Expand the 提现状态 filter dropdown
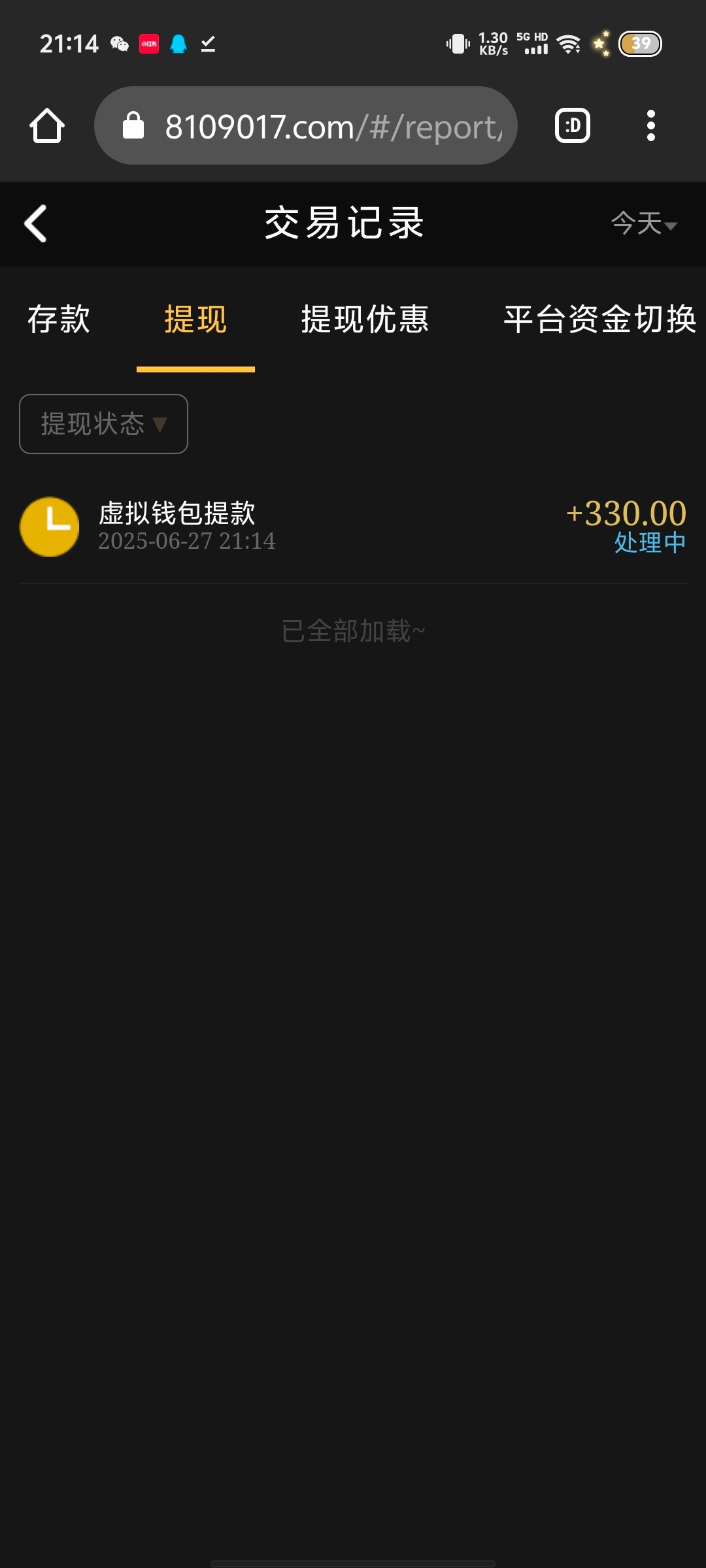This screenshot has height=1568, width=706. point(104,424)
